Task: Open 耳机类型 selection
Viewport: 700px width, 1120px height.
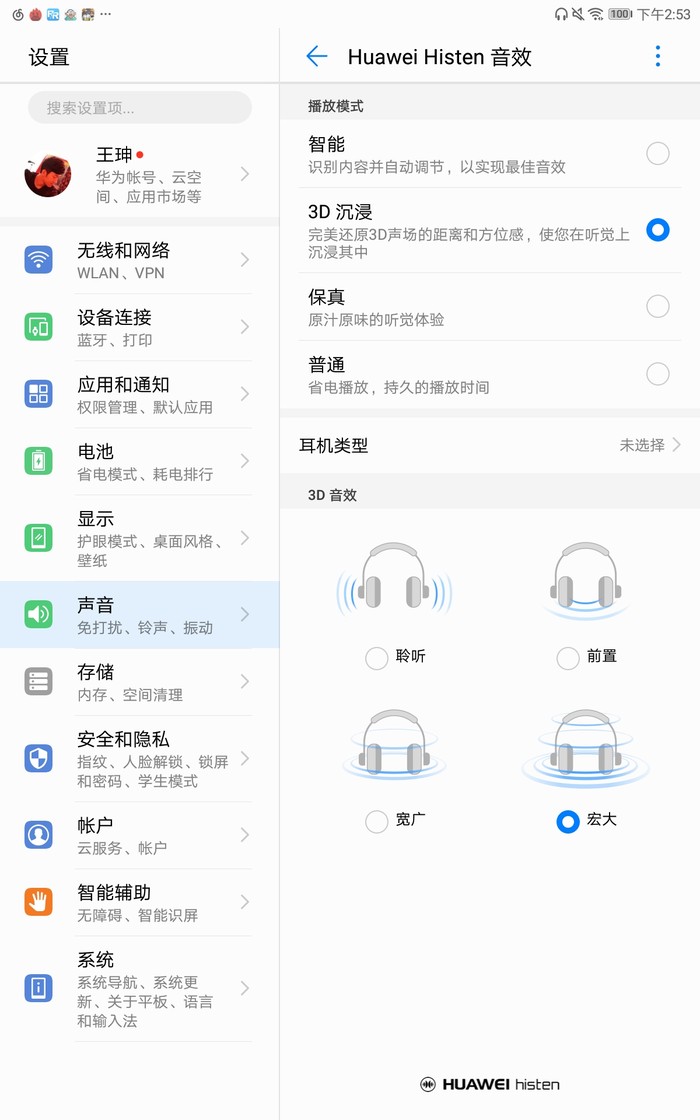Action: point(490,445)
